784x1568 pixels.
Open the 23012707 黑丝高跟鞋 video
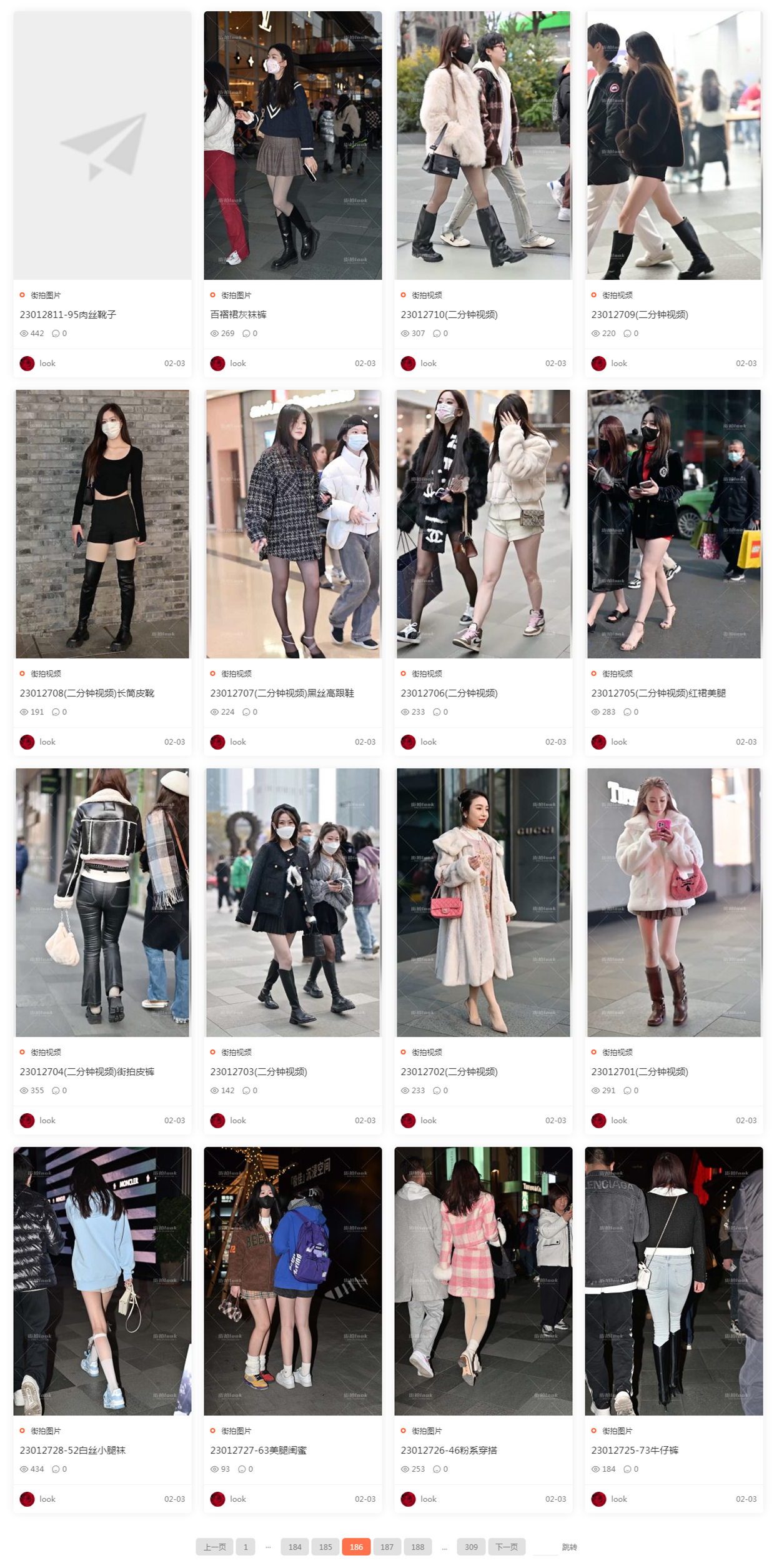click(282, 693)
